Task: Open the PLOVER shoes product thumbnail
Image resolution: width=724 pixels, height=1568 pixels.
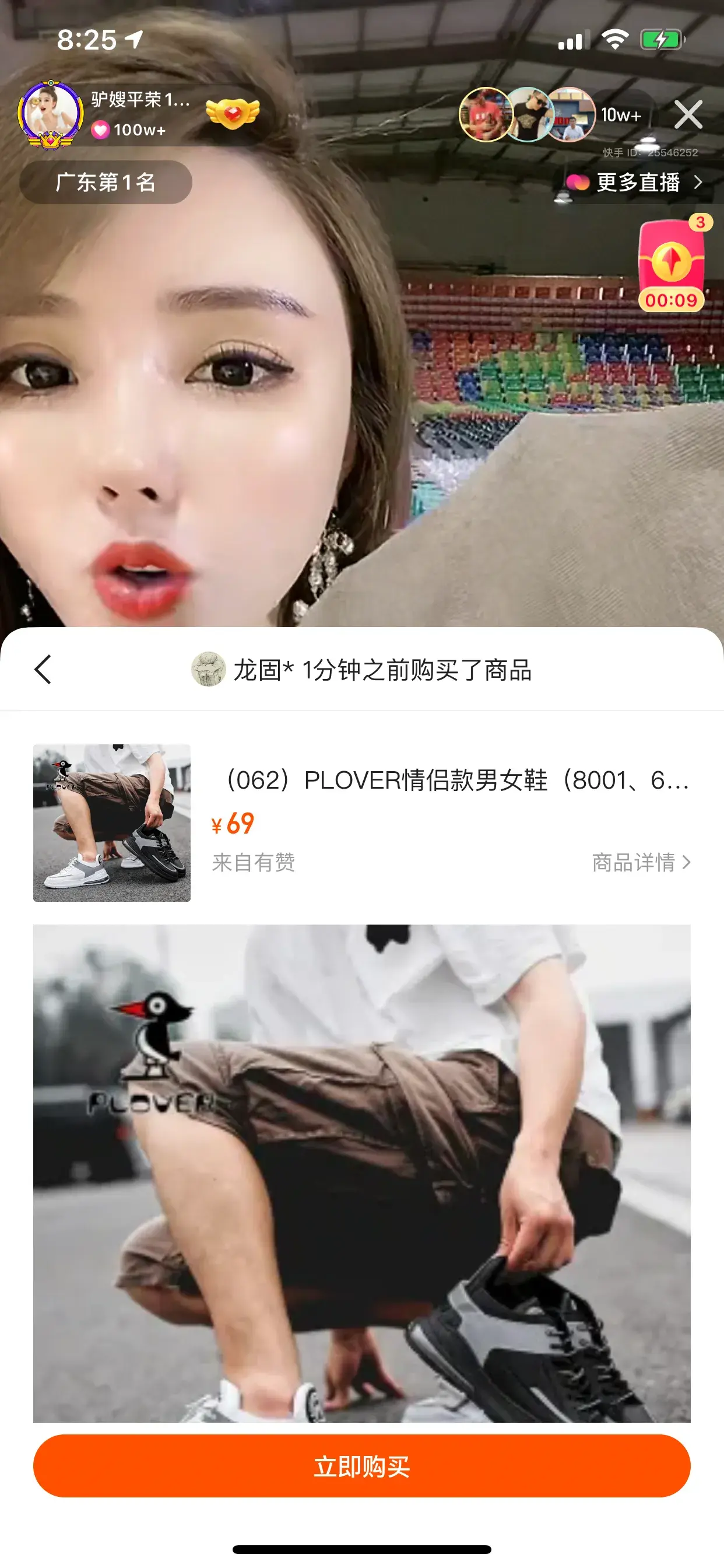Action: 112,822
